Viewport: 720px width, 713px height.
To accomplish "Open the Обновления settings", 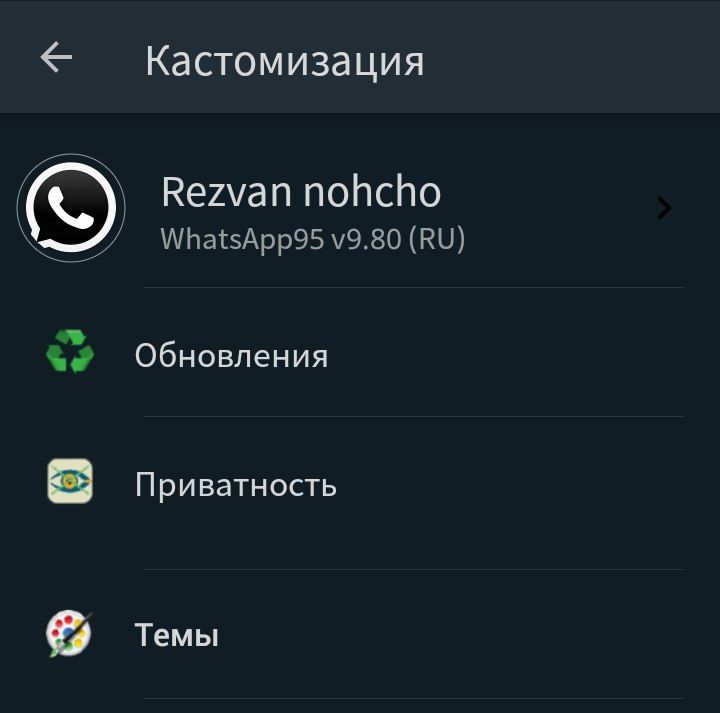I will (x=231, y=355).
